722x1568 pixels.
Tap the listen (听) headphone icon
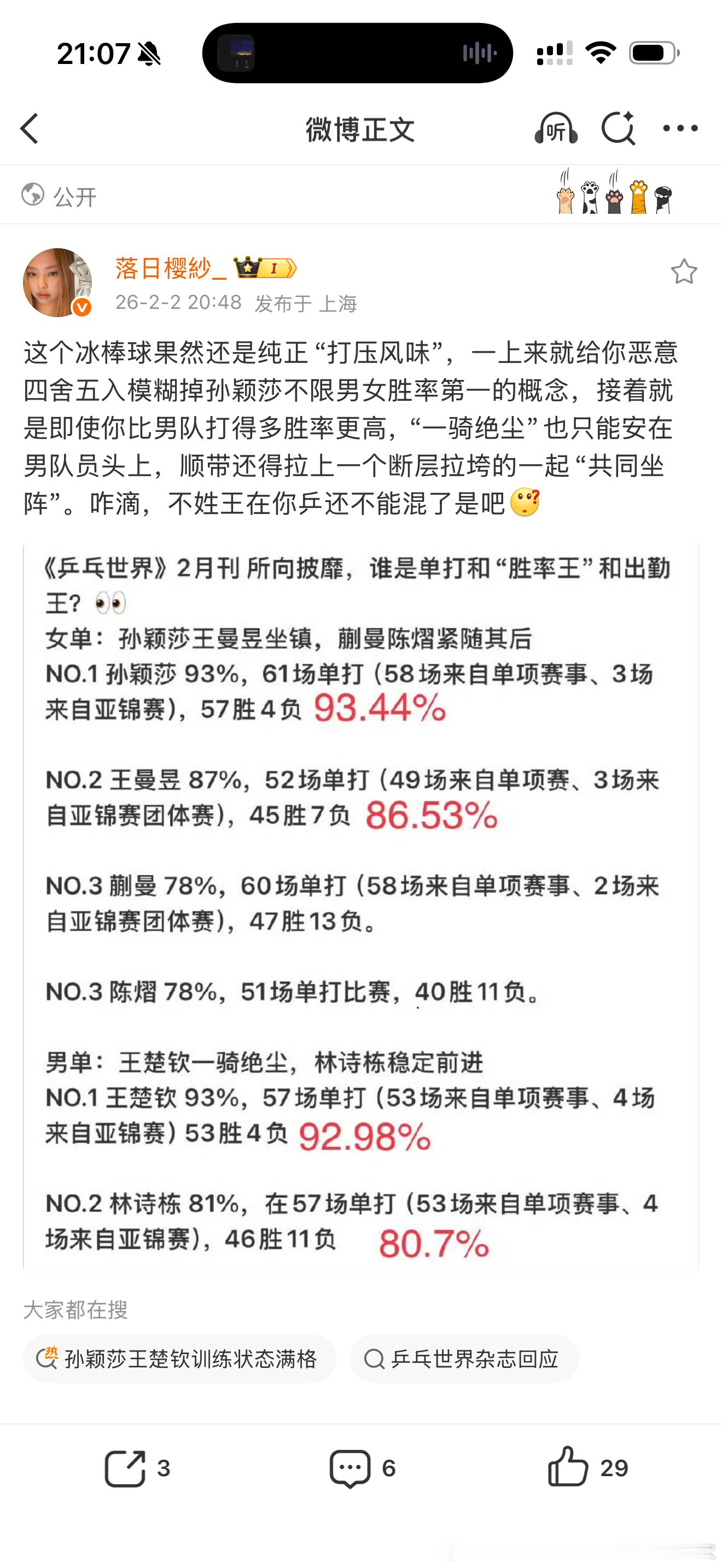tap(561, 129)
